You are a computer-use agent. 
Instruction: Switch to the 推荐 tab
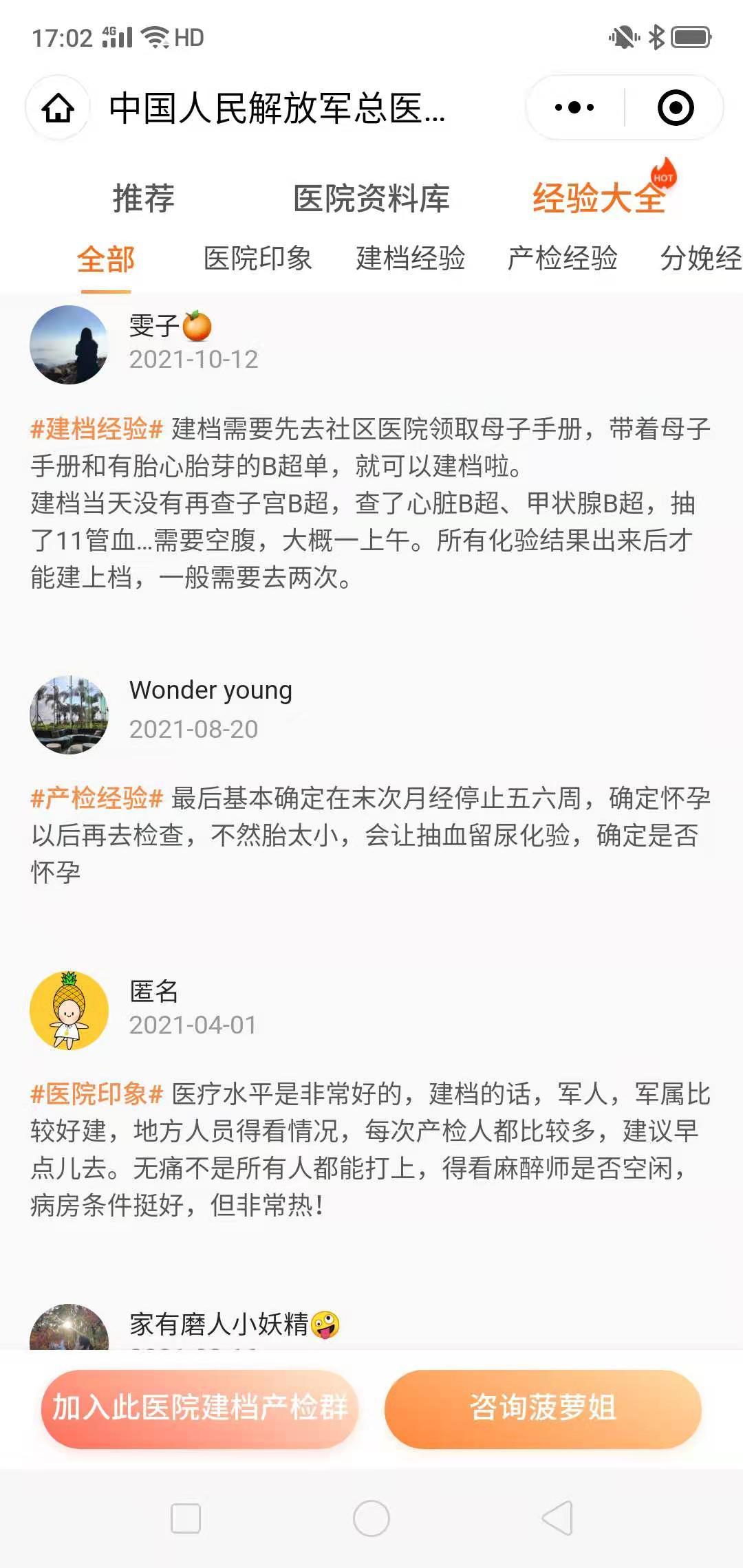tap(143, 199)
